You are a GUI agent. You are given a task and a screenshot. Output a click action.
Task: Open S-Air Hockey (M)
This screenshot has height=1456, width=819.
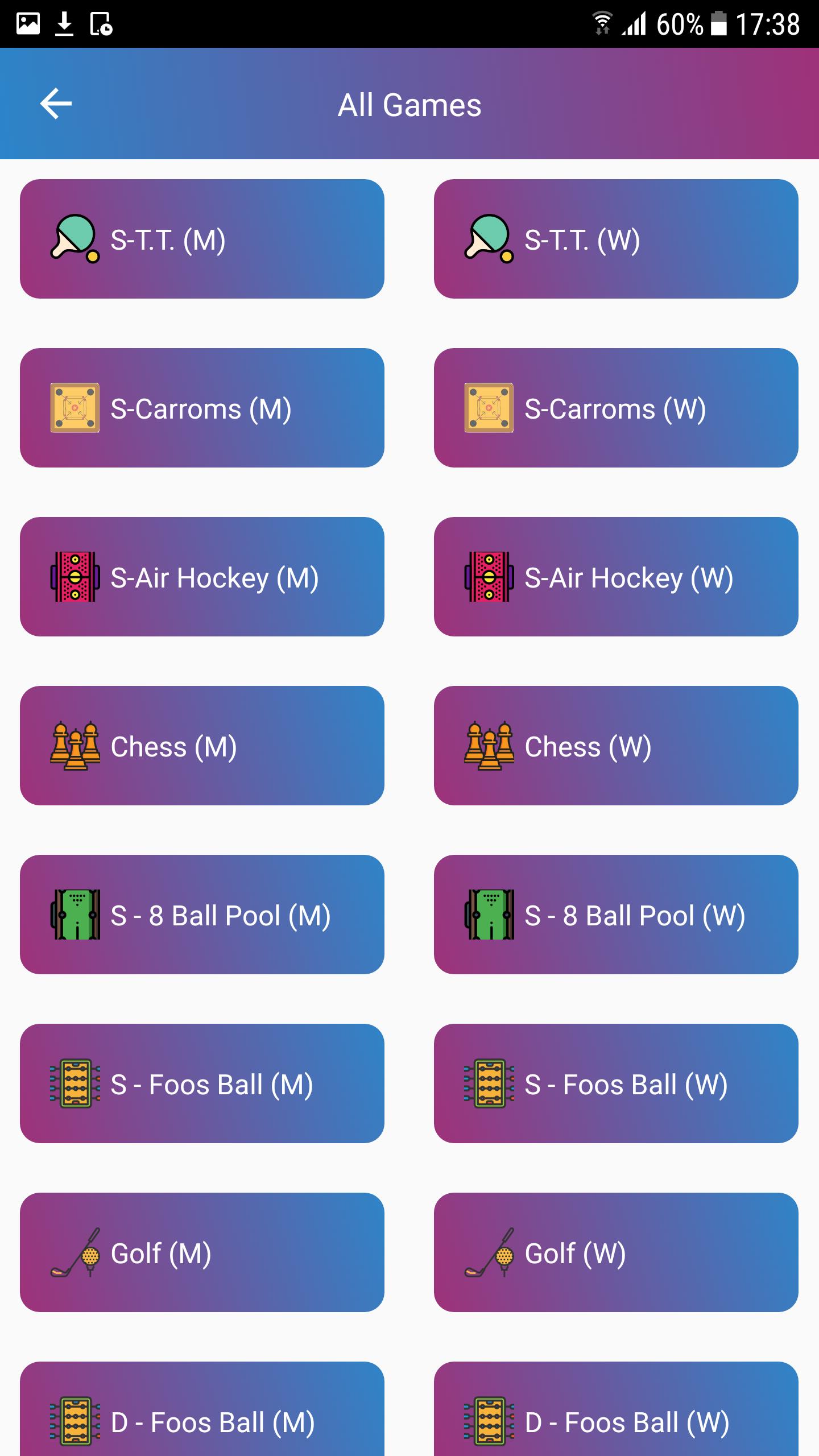pos(202,577)
